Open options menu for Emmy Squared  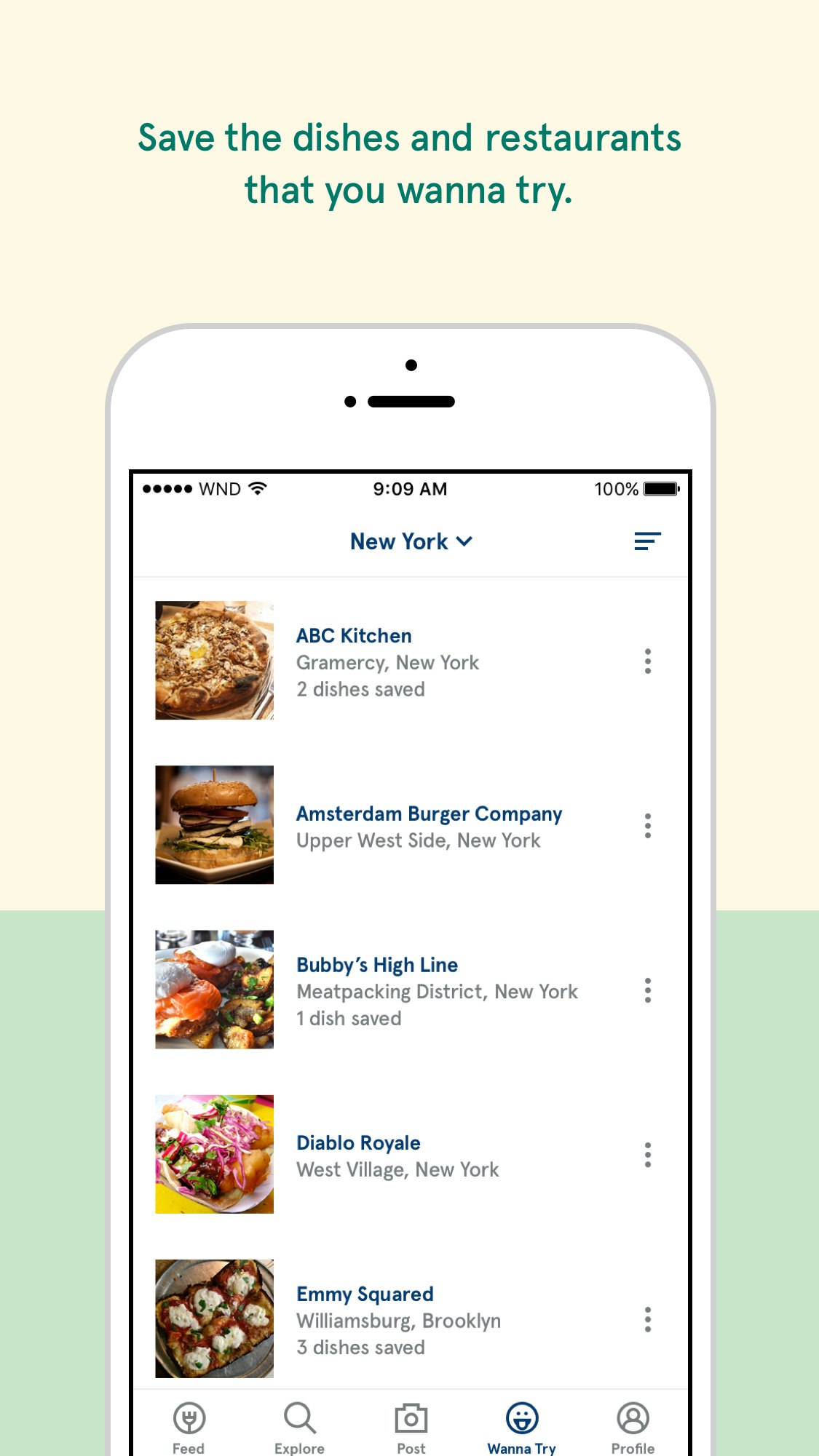click(647, 1319)
